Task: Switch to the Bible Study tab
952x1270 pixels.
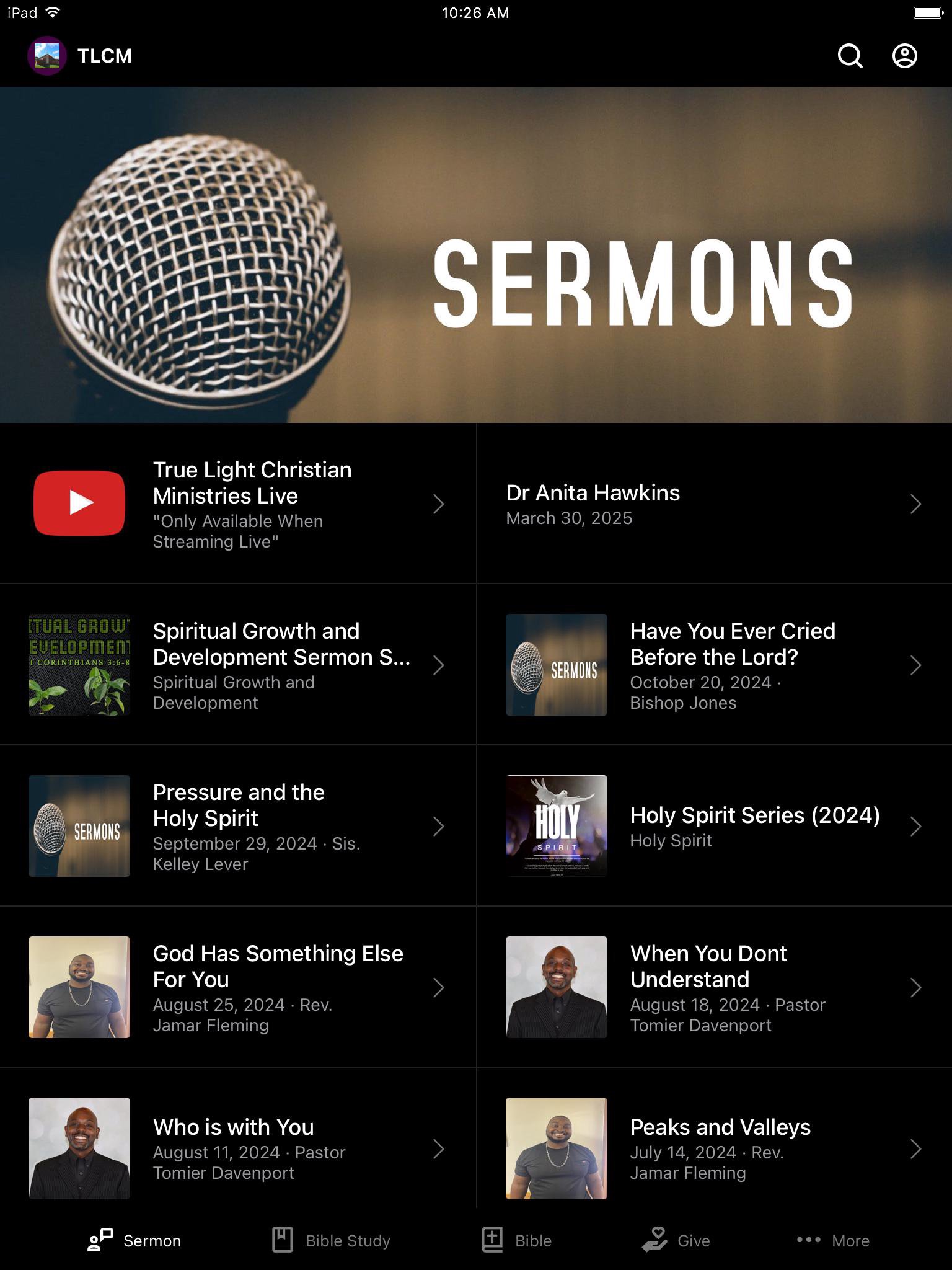Action: click(332, 1240)
